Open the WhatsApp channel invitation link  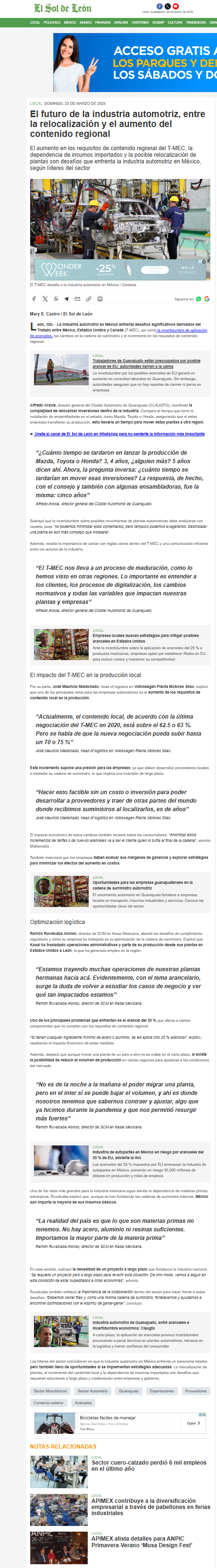(x=119, y=434)
